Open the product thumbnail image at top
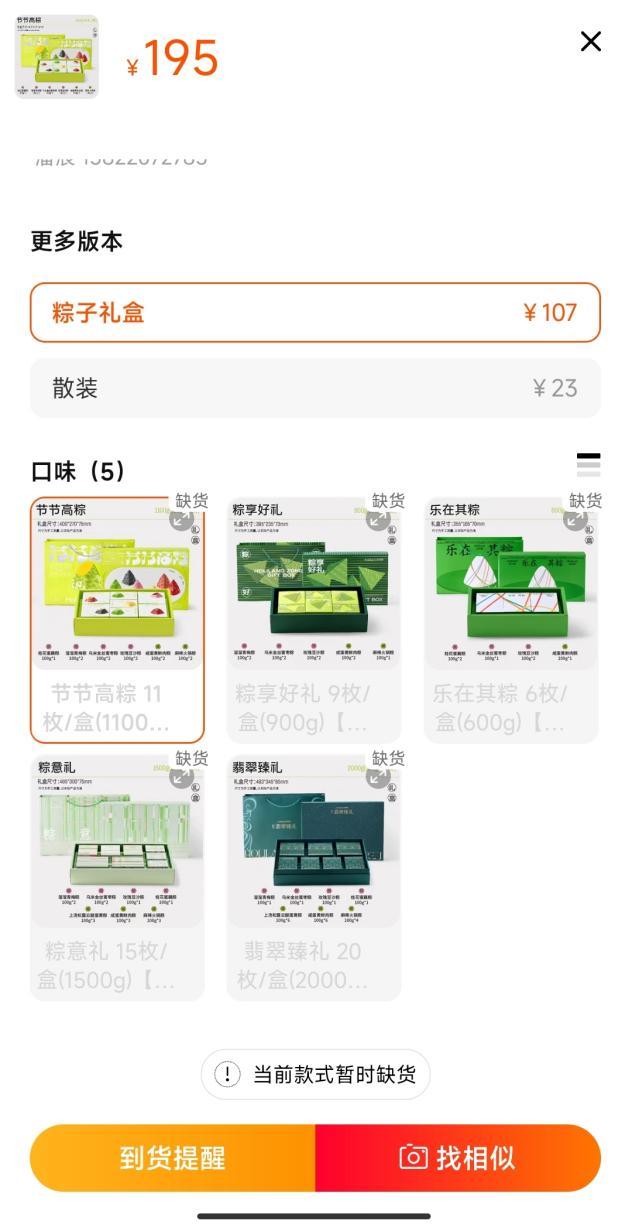The image size is (632, 1231). pyautogui.click(x=57, y=57)
